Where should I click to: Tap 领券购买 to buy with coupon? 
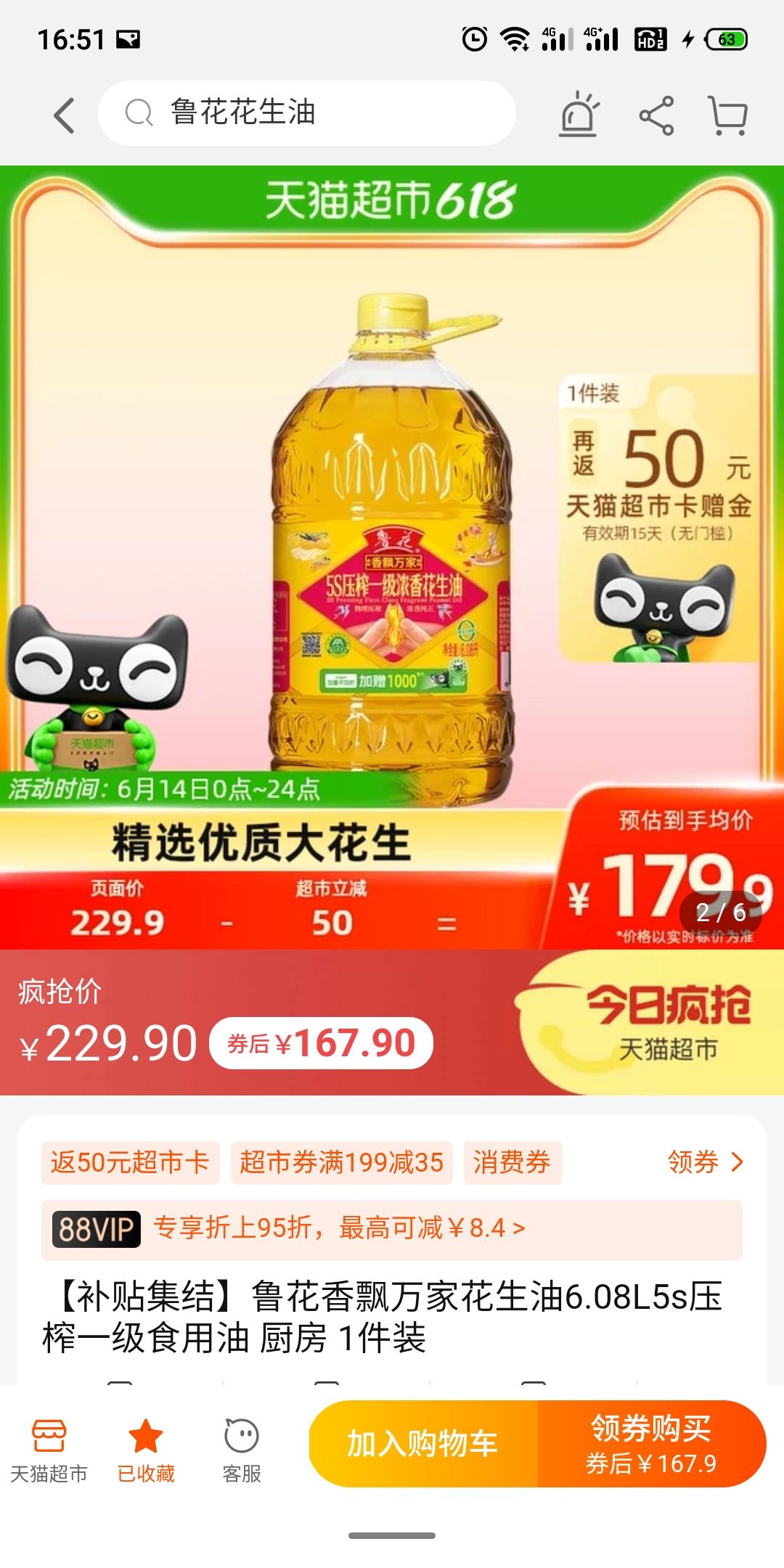[x=652, y=1443]
